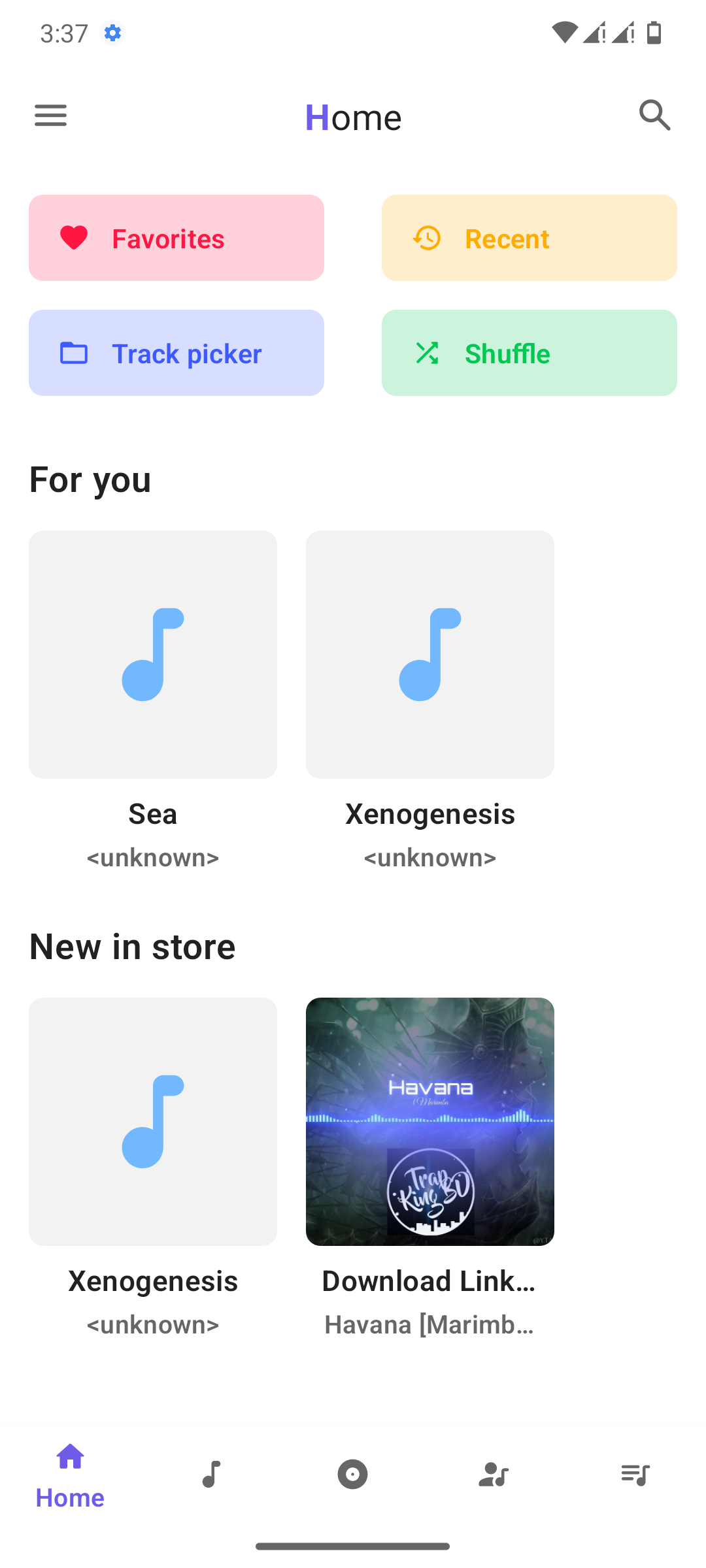
Task: Open the Track picker
Action: pyautogui.click(x=176, y=353)
